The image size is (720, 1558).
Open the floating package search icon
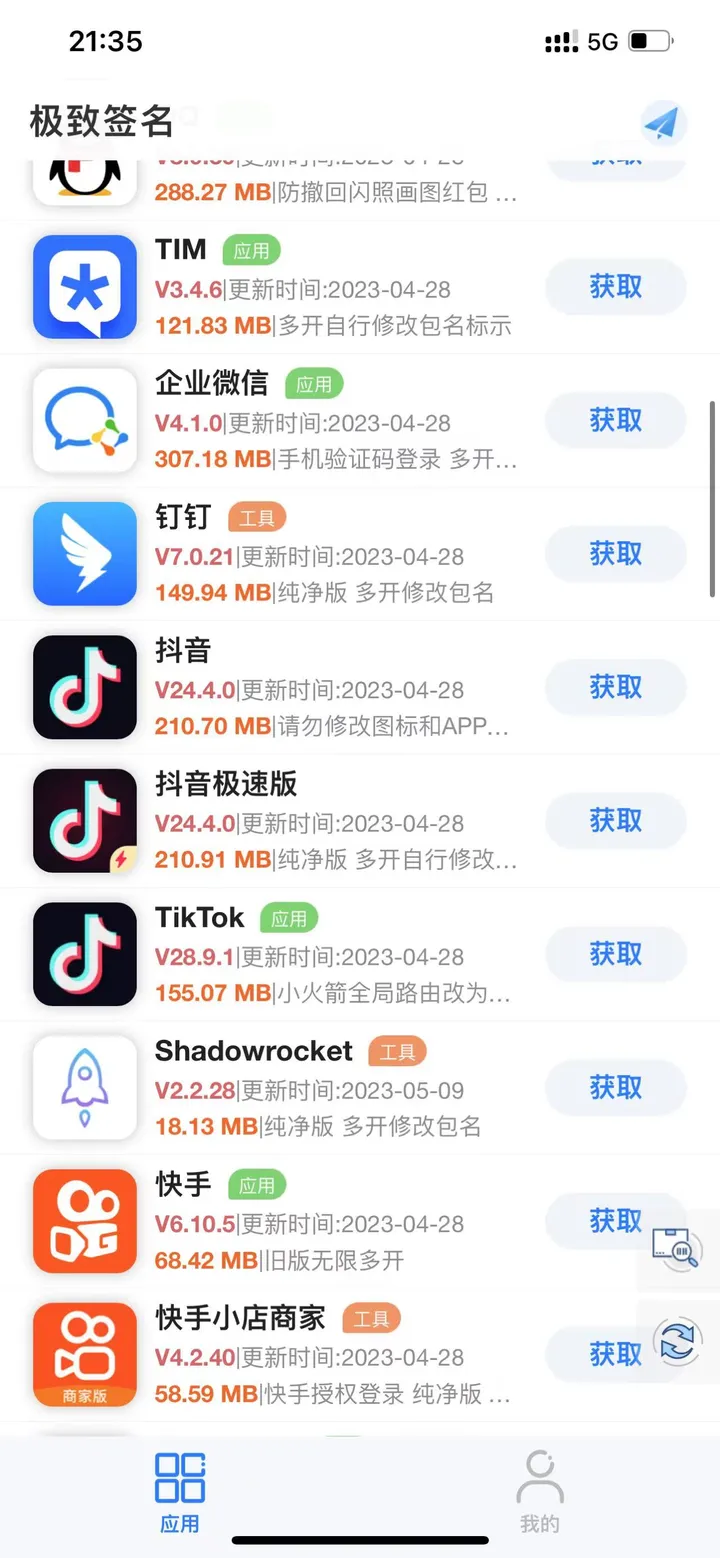pyautogui.click(x=677, y=1247)
